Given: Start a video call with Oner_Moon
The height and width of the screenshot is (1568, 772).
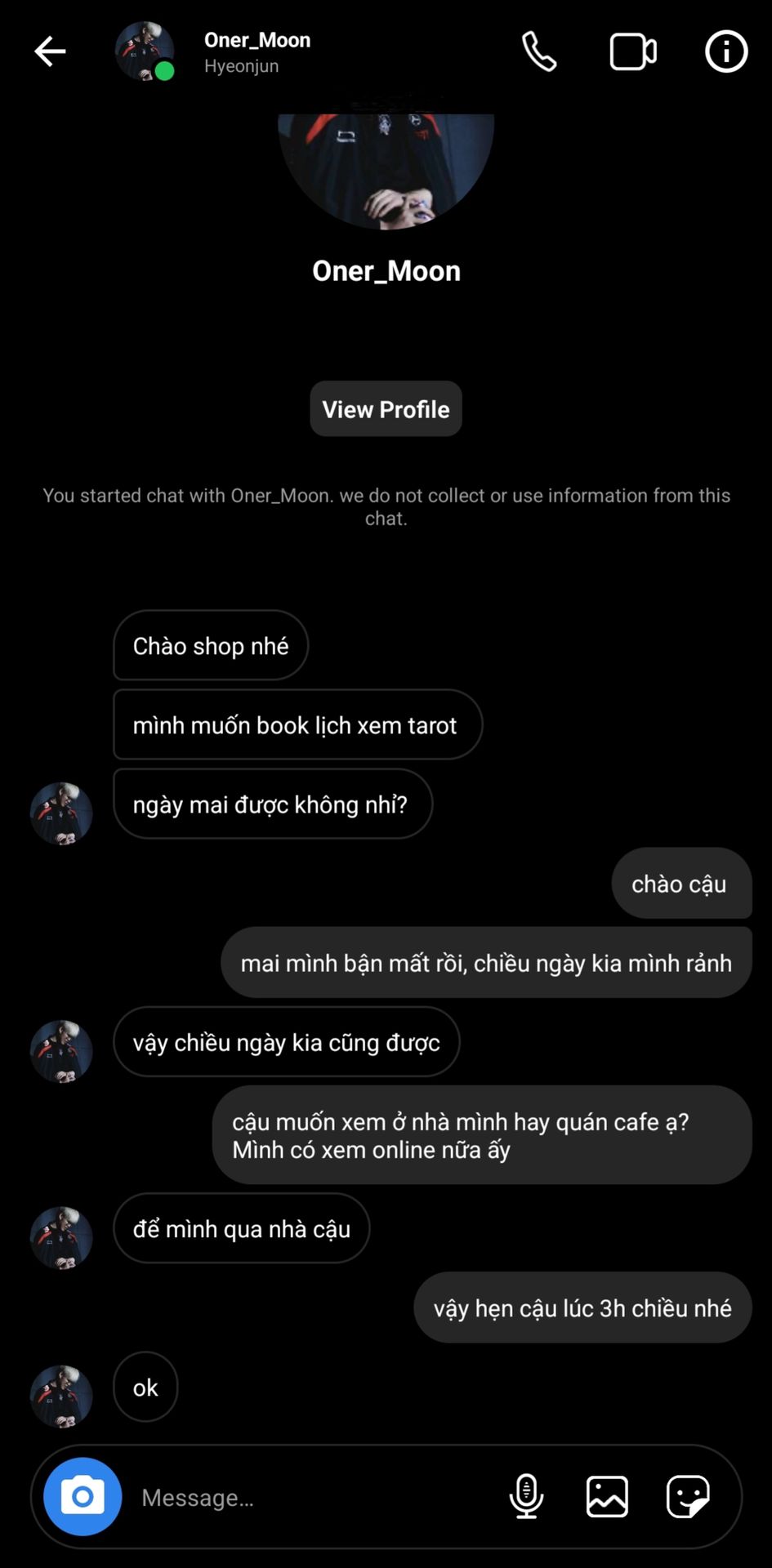Looking at the screenshot, I should [x=633, y=51].
